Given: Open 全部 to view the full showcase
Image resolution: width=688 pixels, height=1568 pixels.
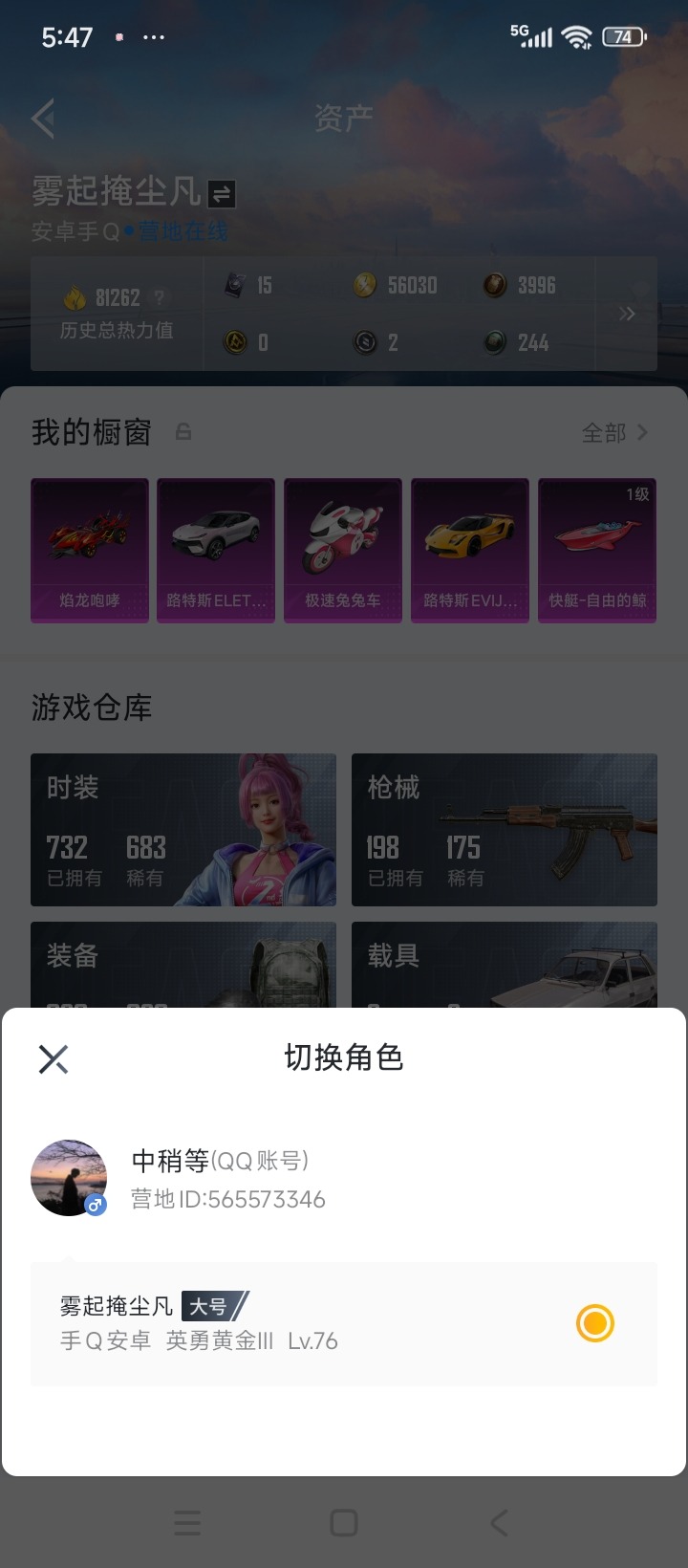Looking at the screenshot, I should (x=606, y=432).
